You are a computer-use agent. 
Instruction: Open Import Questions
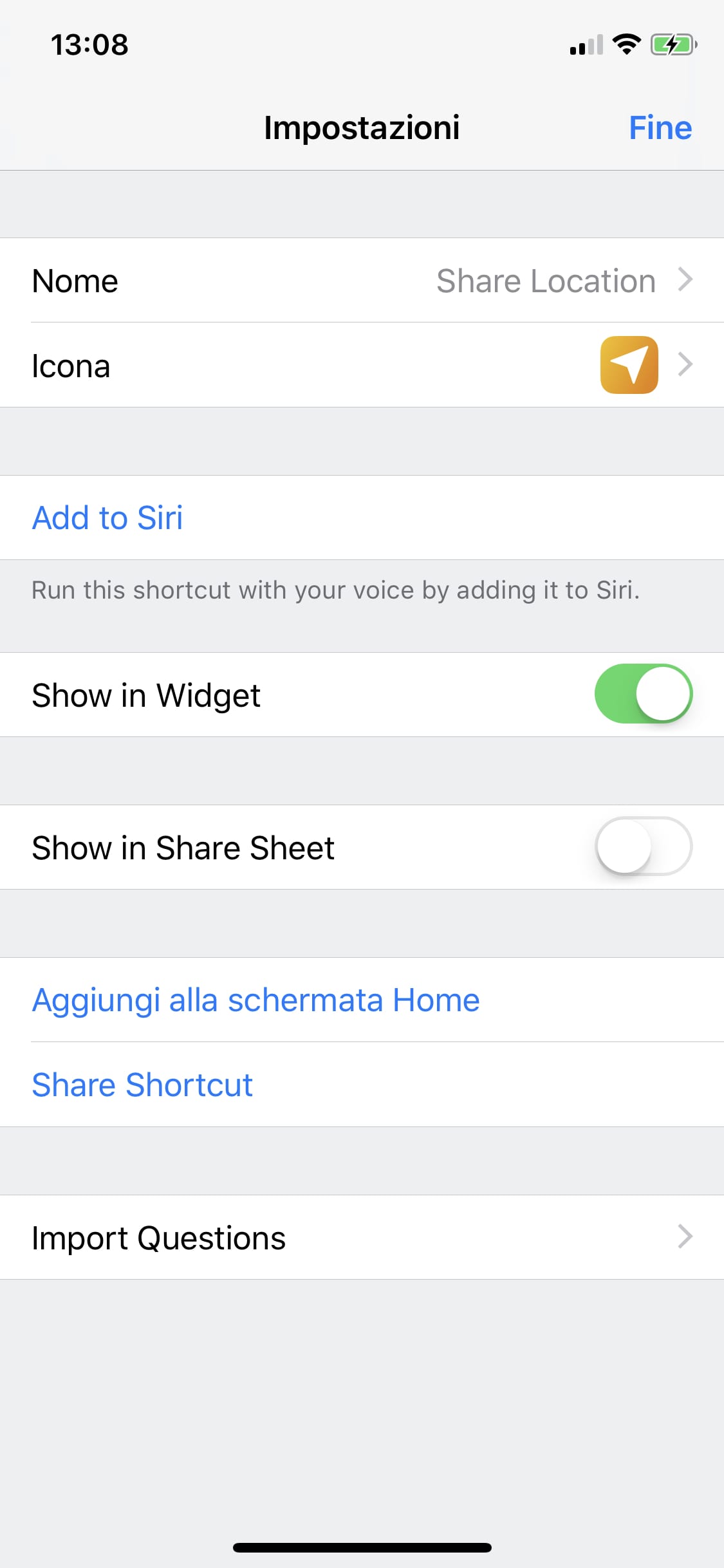(x=362, y=1237)
